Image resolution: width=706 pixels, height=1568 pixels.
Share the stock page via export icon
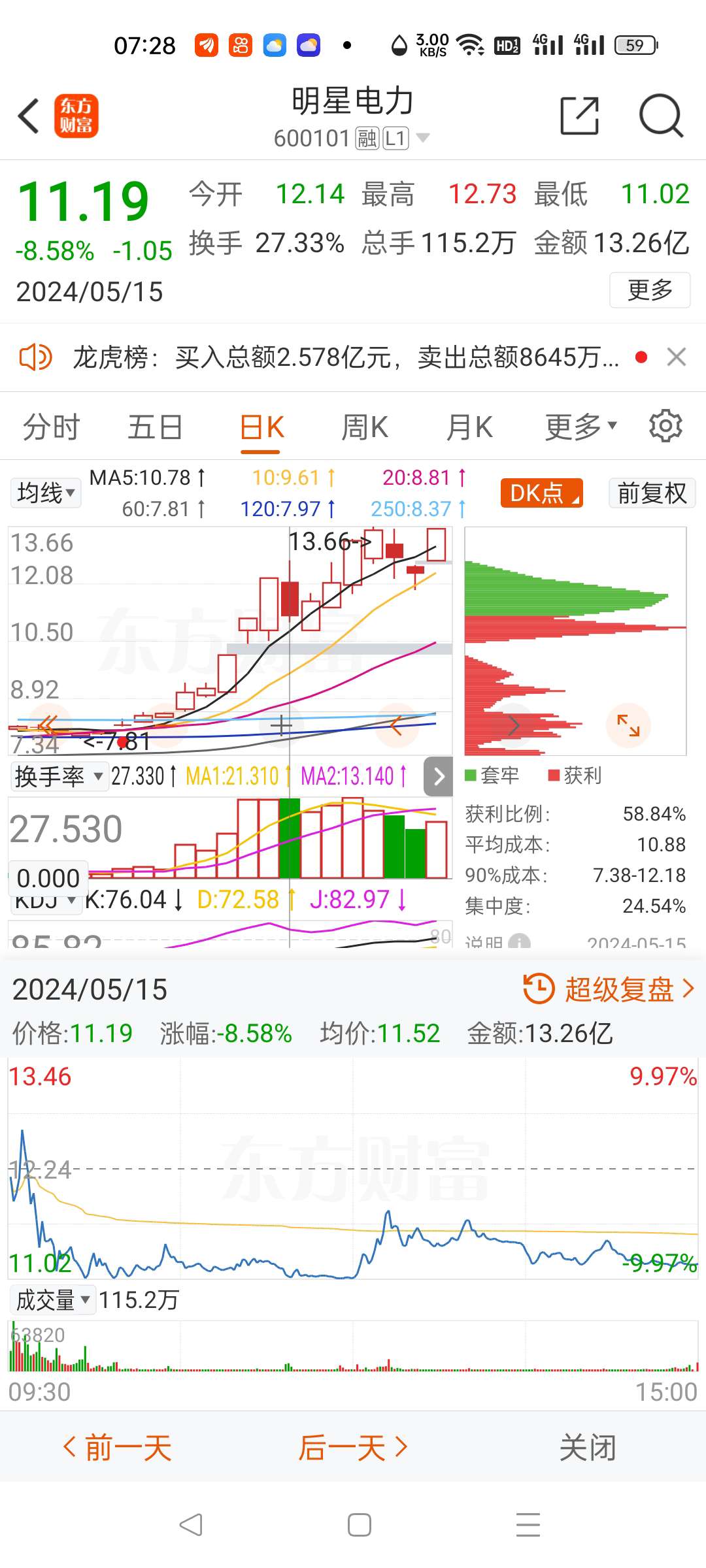click(x=579, y=116)
